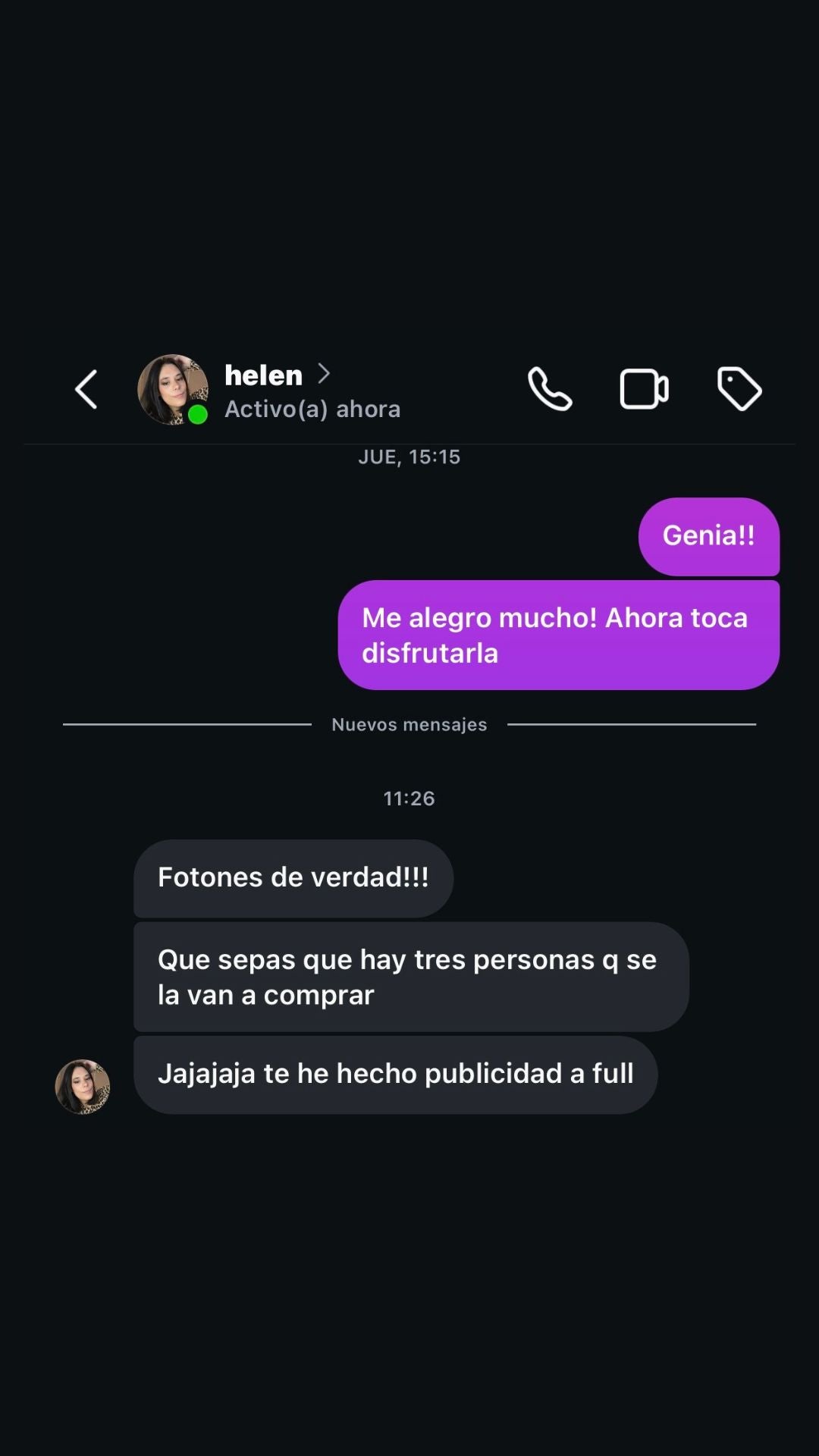819x1456 pixels.
Task: Start a voice call with helen
Action: pos(550,390)
